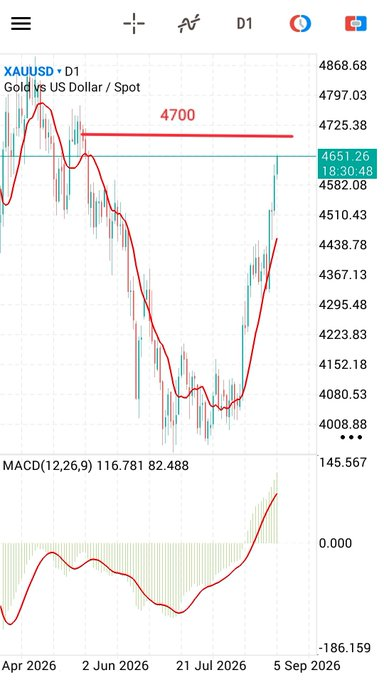Open the indicators list
This screenshot has height=680, width=384.
190,23
